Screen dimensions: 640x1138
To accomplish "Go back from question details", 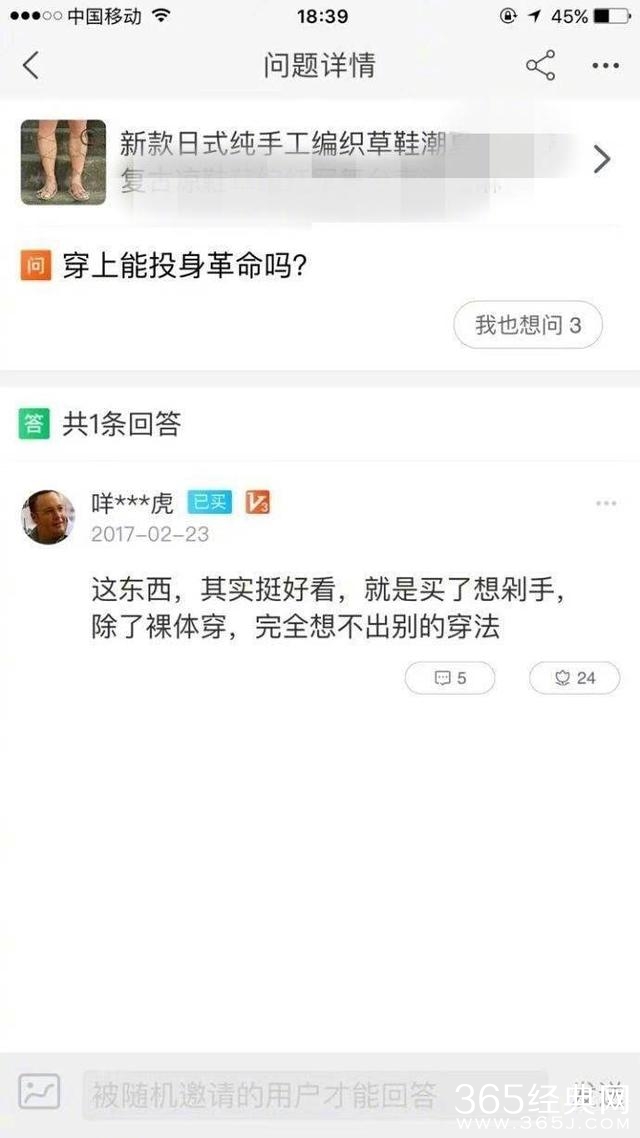I will 31,66.
